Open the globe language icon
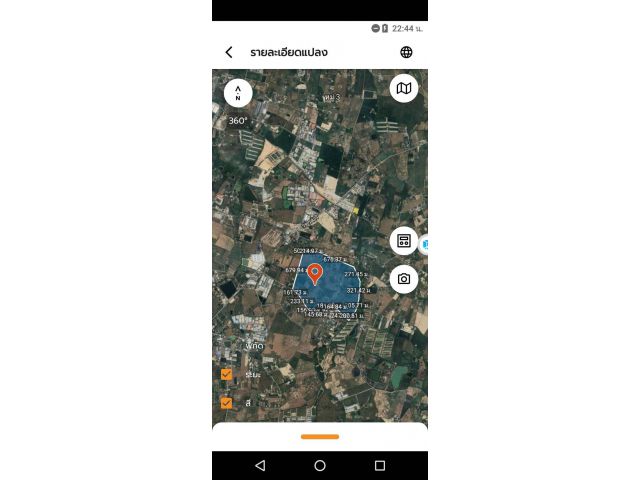Image resolution: width=640 pixels, height=480 pixels. click(406, 52)
